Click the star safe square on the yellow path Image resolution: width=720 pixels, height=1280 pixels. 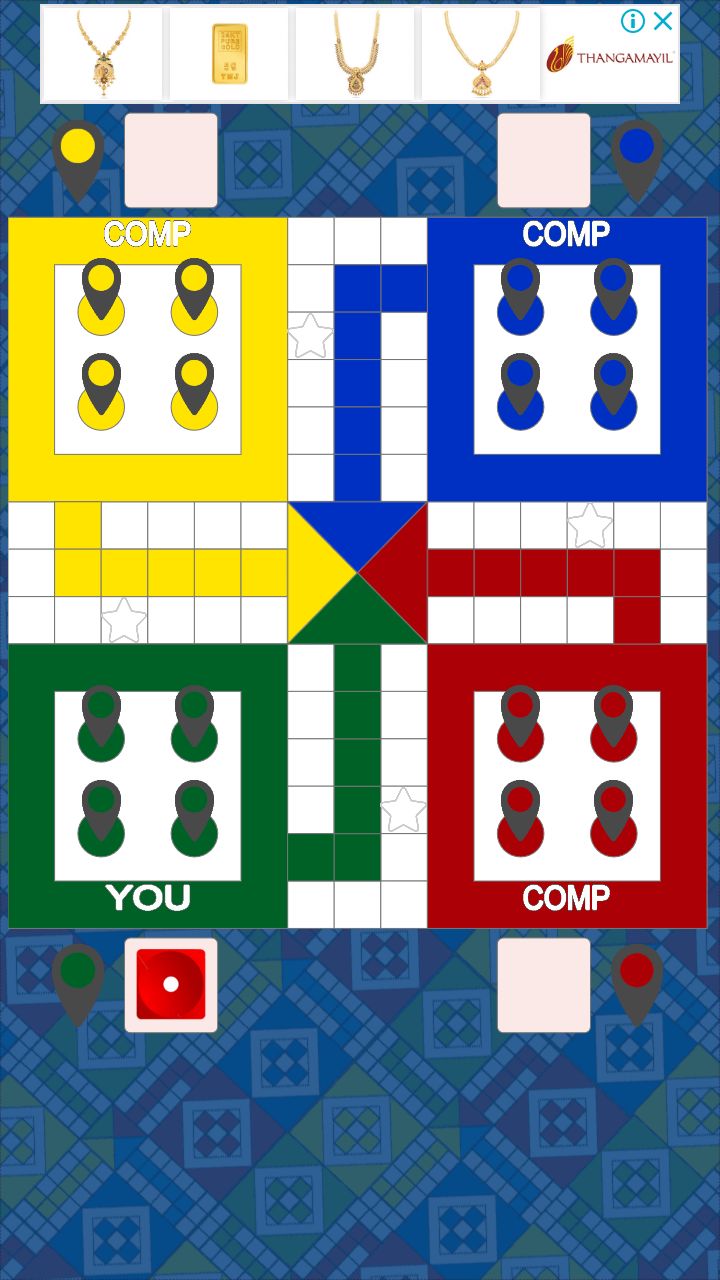point(122,620)
